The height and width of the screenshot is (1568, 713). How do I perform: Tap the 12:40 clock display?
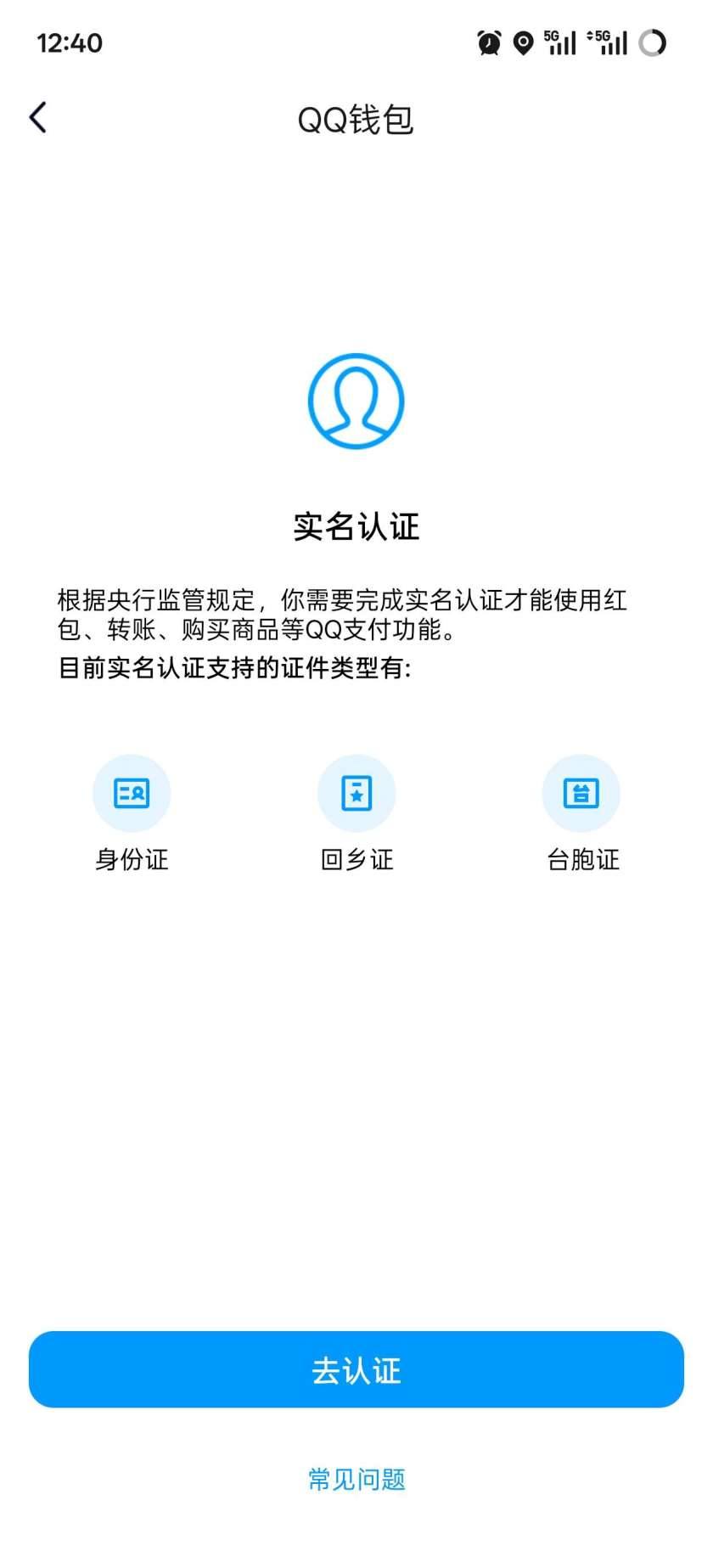click(x=69, y=43)
